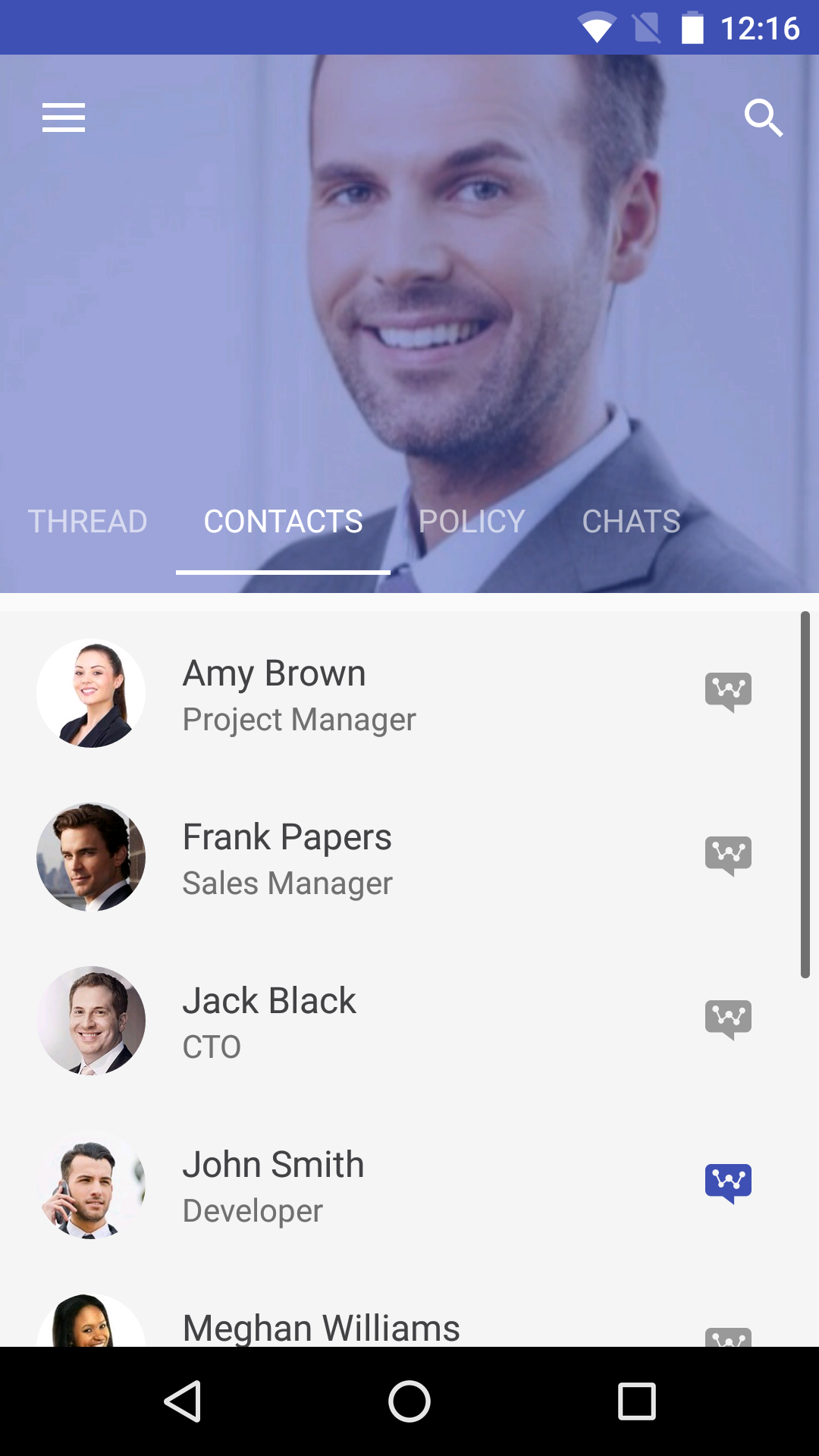Open Amy Brown's contact entry
Image resolution: width=819 pixels, height=1456 pixels.
(x=300, y=694)
